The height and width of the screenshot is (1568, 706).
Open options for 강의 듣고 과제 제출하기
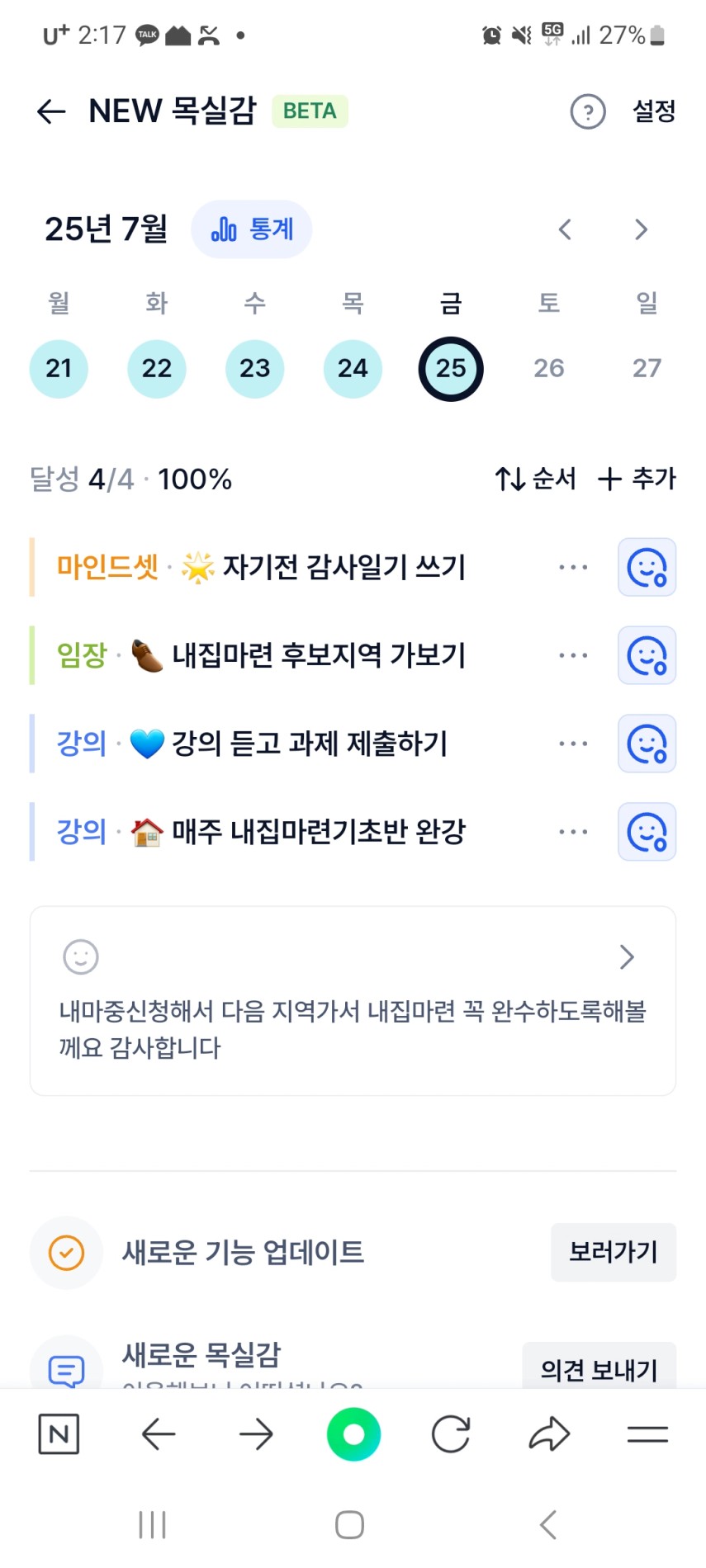point(573,744)
